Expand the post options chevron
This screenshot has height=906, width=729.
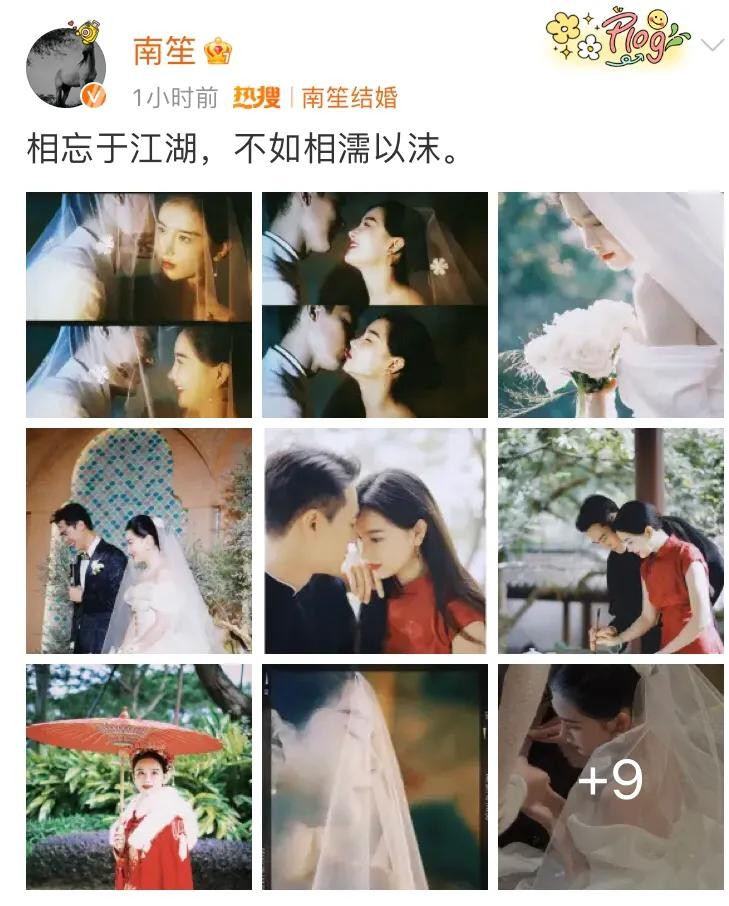pyautogui.click(x=712, y=45)
